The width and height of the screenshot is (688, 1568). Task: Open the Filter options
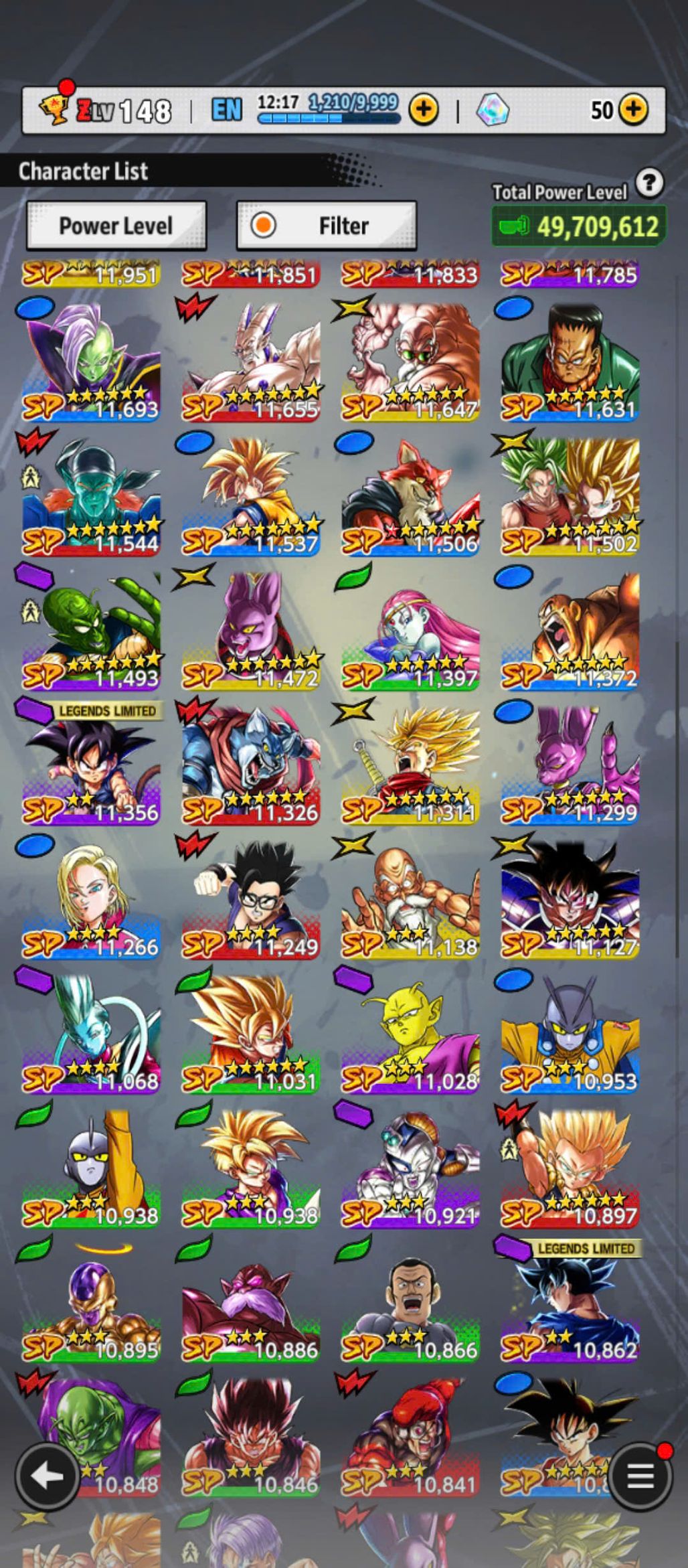(x=327, y=226)
